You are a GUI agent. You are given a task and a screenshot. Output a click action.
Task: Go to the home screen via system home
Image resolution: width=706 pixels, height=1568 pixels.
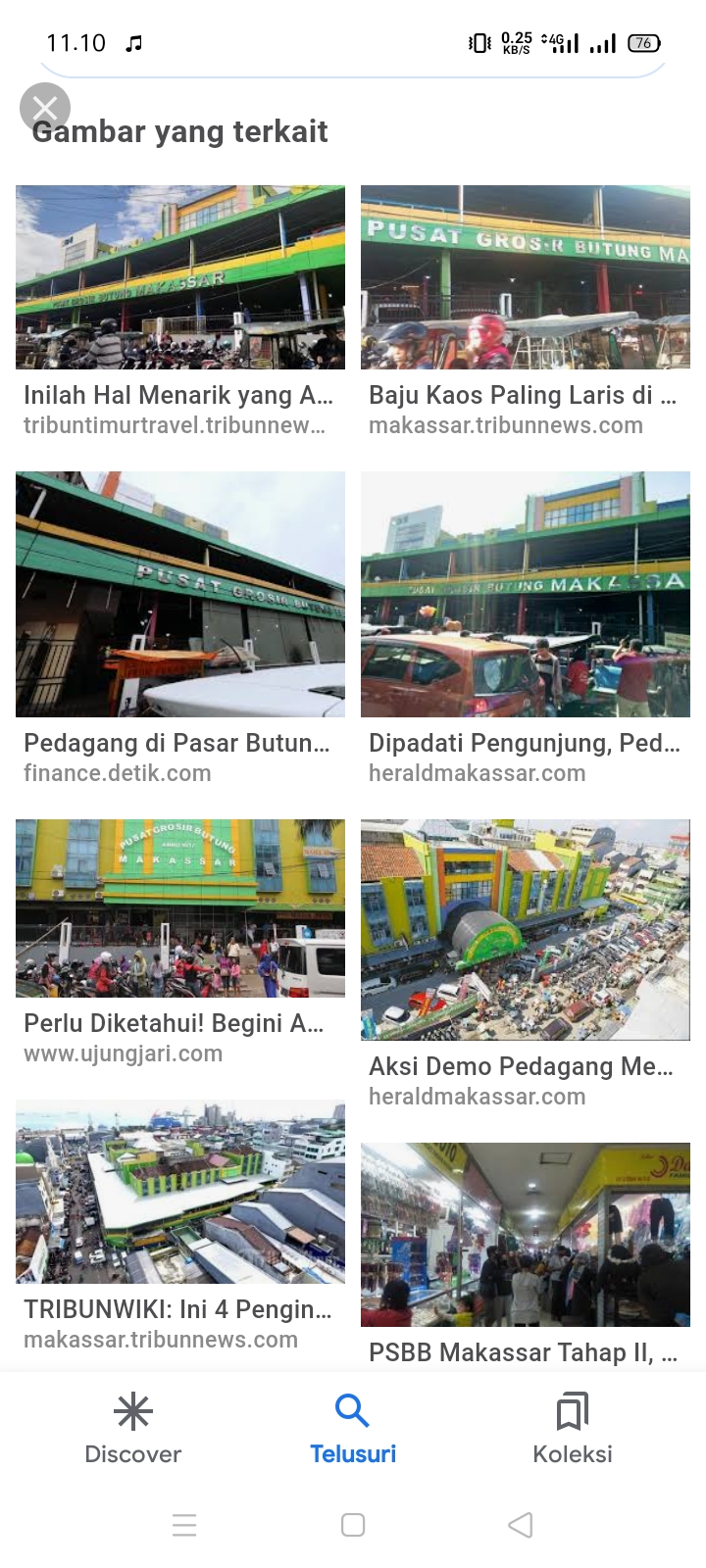point(353,1525)
